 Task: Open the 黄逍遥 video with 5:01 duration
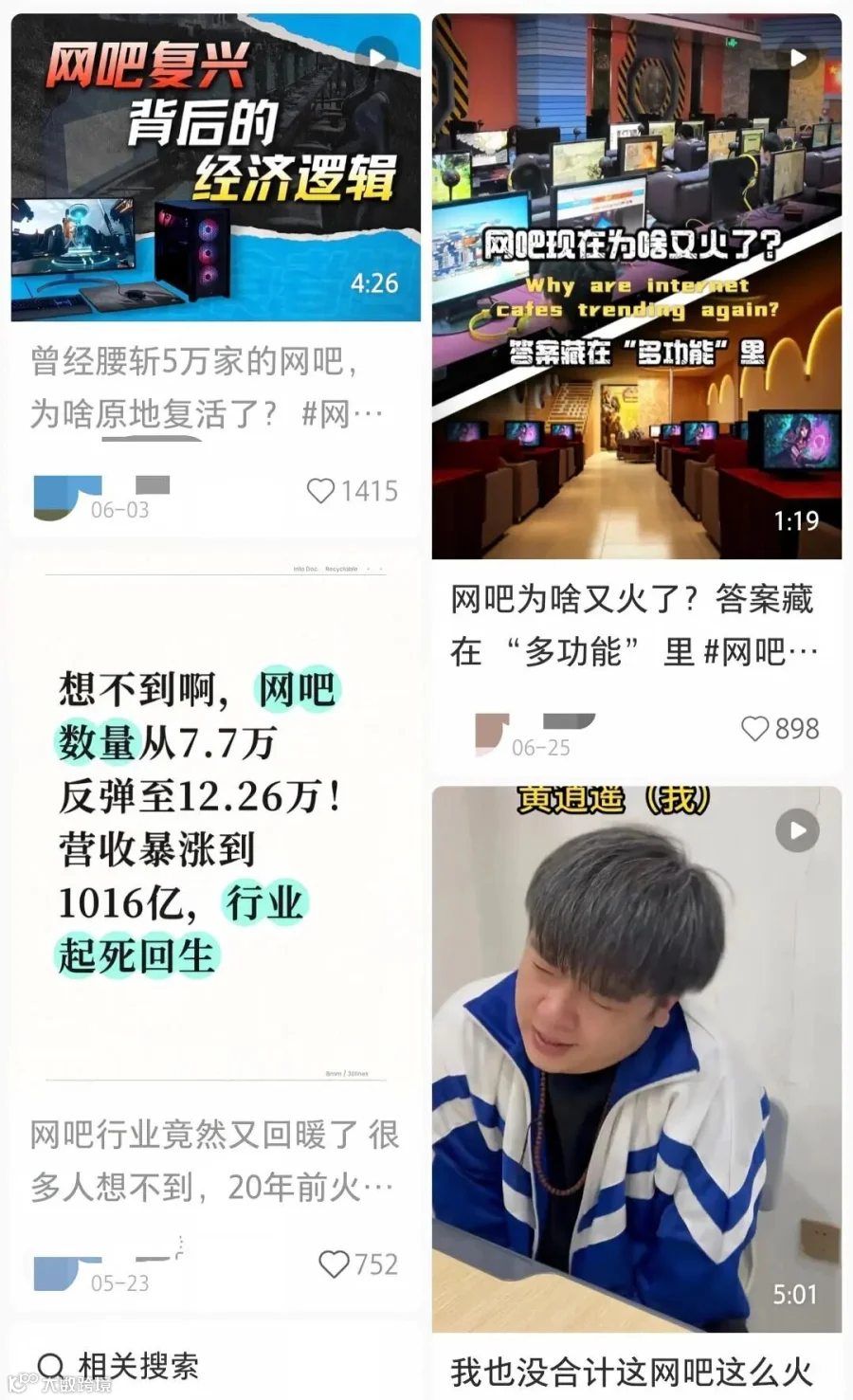637,1059
